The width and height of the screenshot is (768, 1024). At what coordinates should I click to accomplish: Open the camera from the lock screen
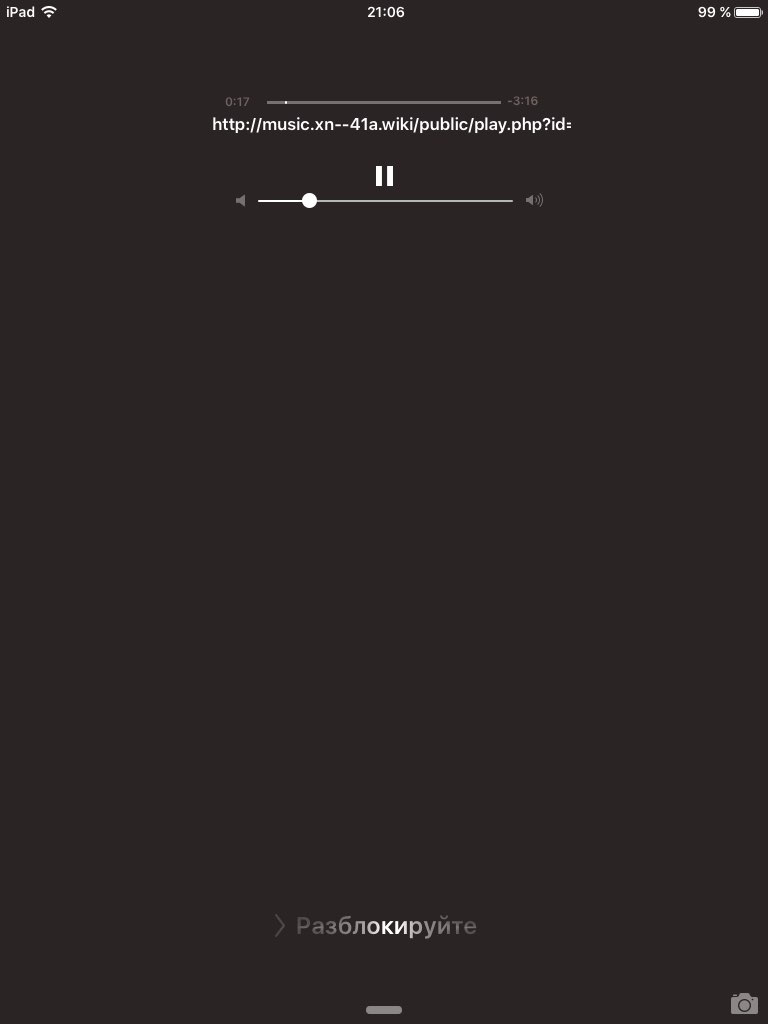pos(743,1003)
